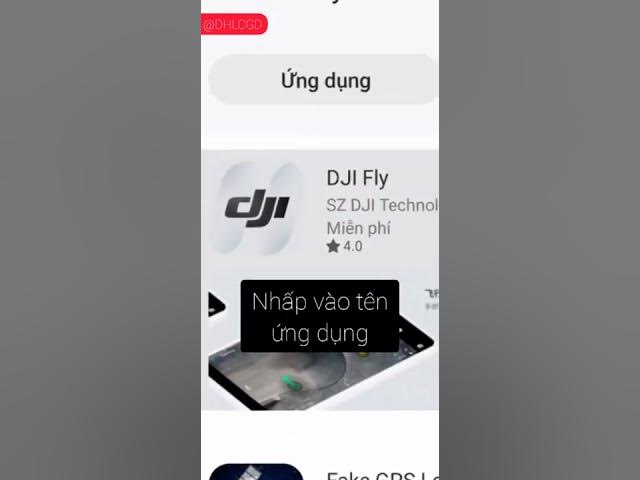This screenshot has width=640, height=480.
Task: Open the DJI Fly app listing
Action: 358,179
